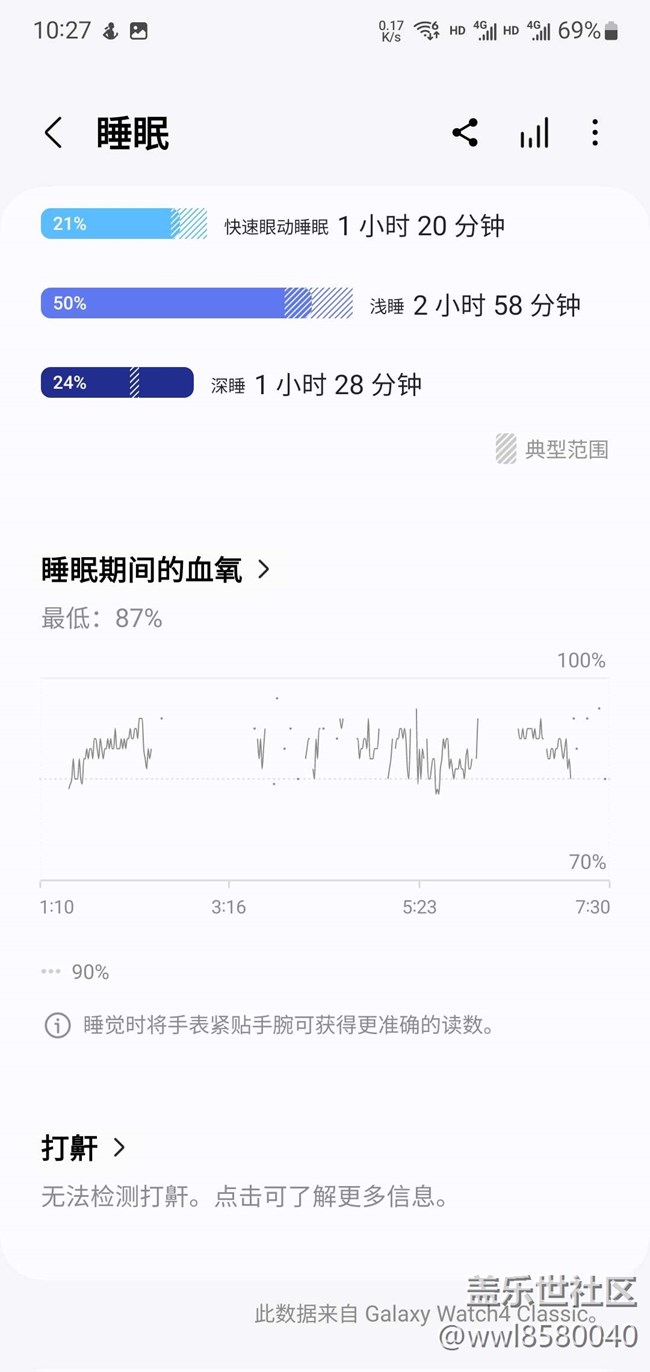Open the three-dot overflow menu
The image size is (650, 1372).
[595, 133]
